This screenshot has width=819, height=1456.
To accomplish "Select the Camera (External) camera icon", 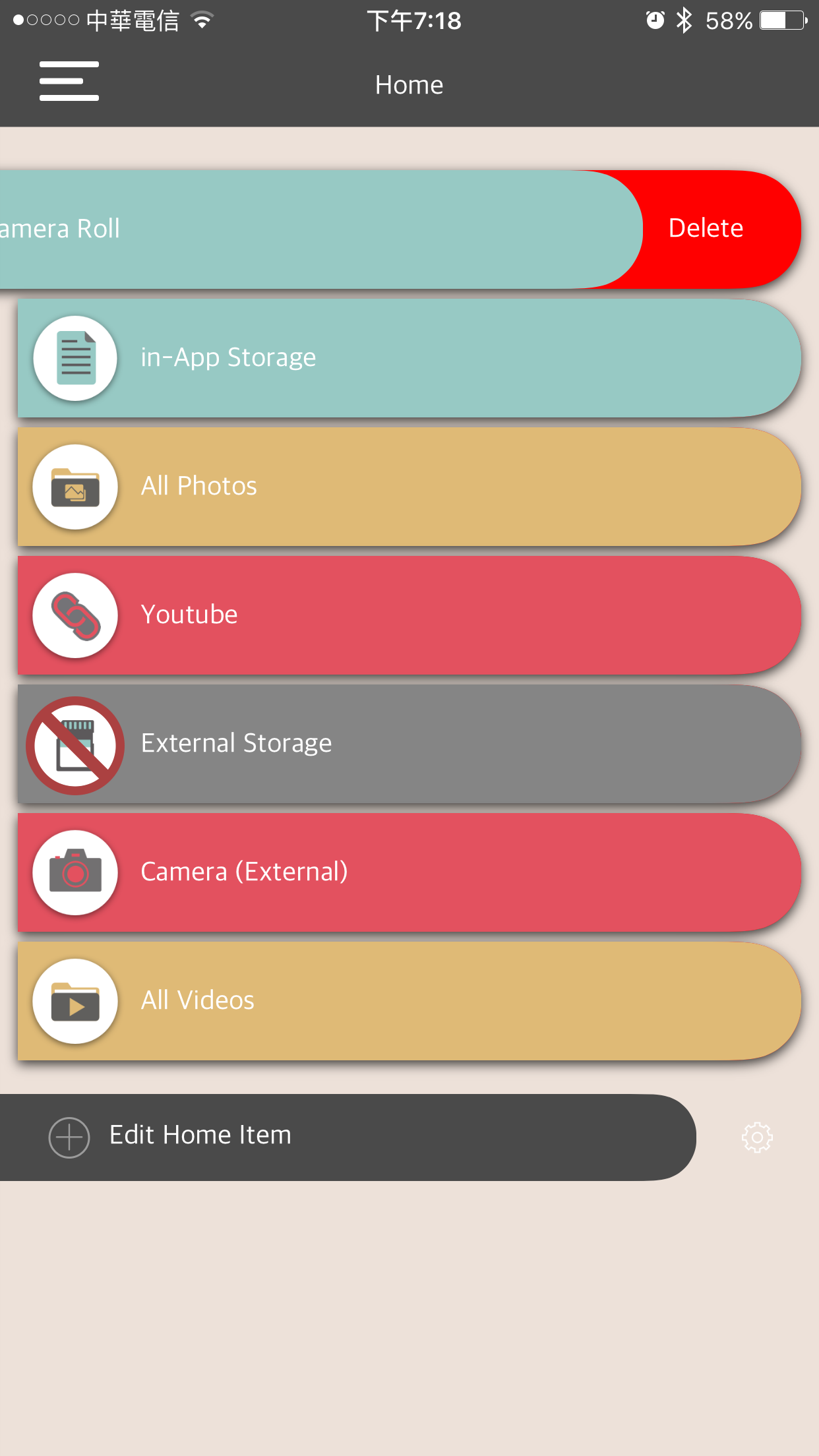I will pos(75,872).
